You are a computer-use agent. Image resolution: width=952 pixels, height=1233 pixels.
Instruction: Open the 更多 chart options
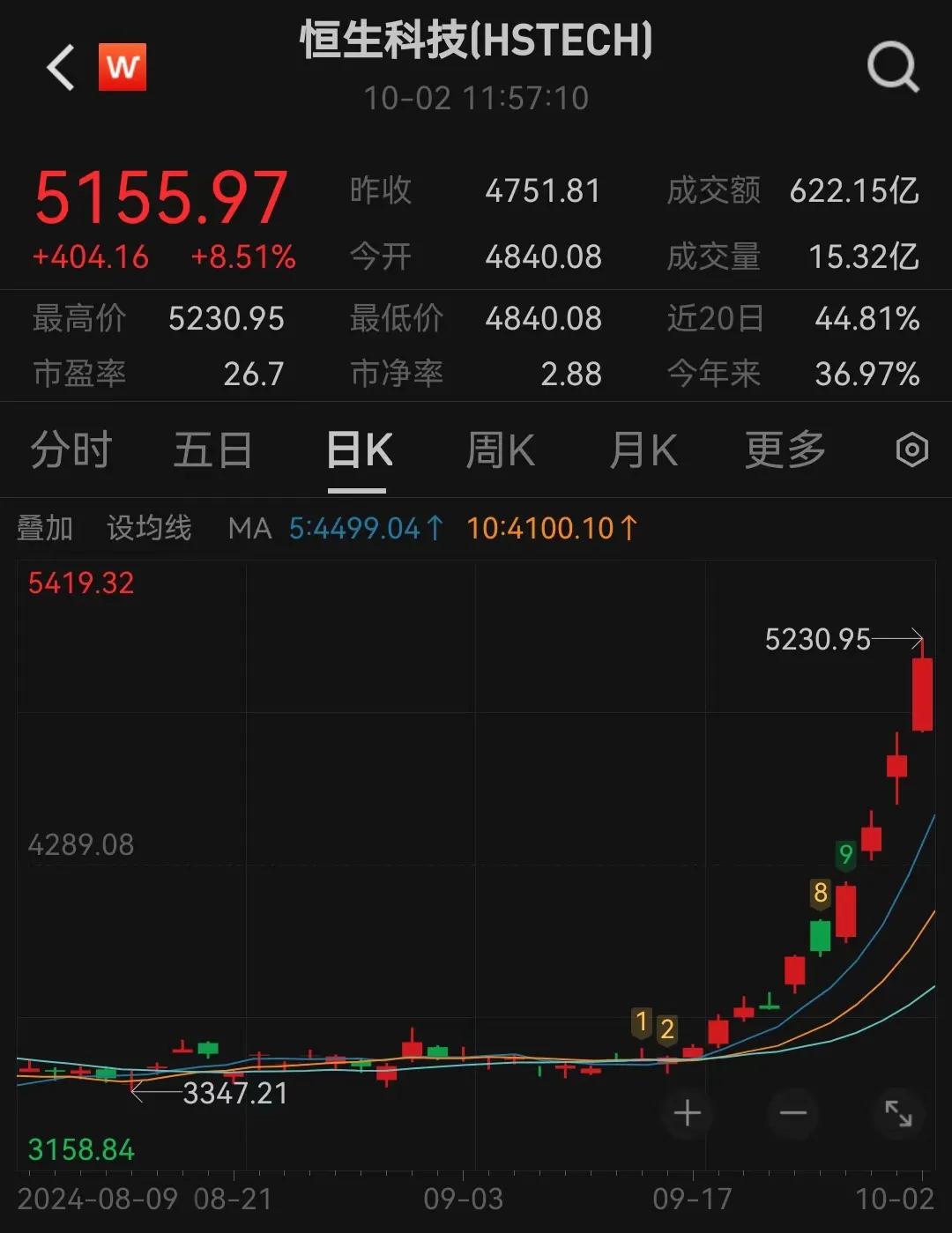point(785,450)
